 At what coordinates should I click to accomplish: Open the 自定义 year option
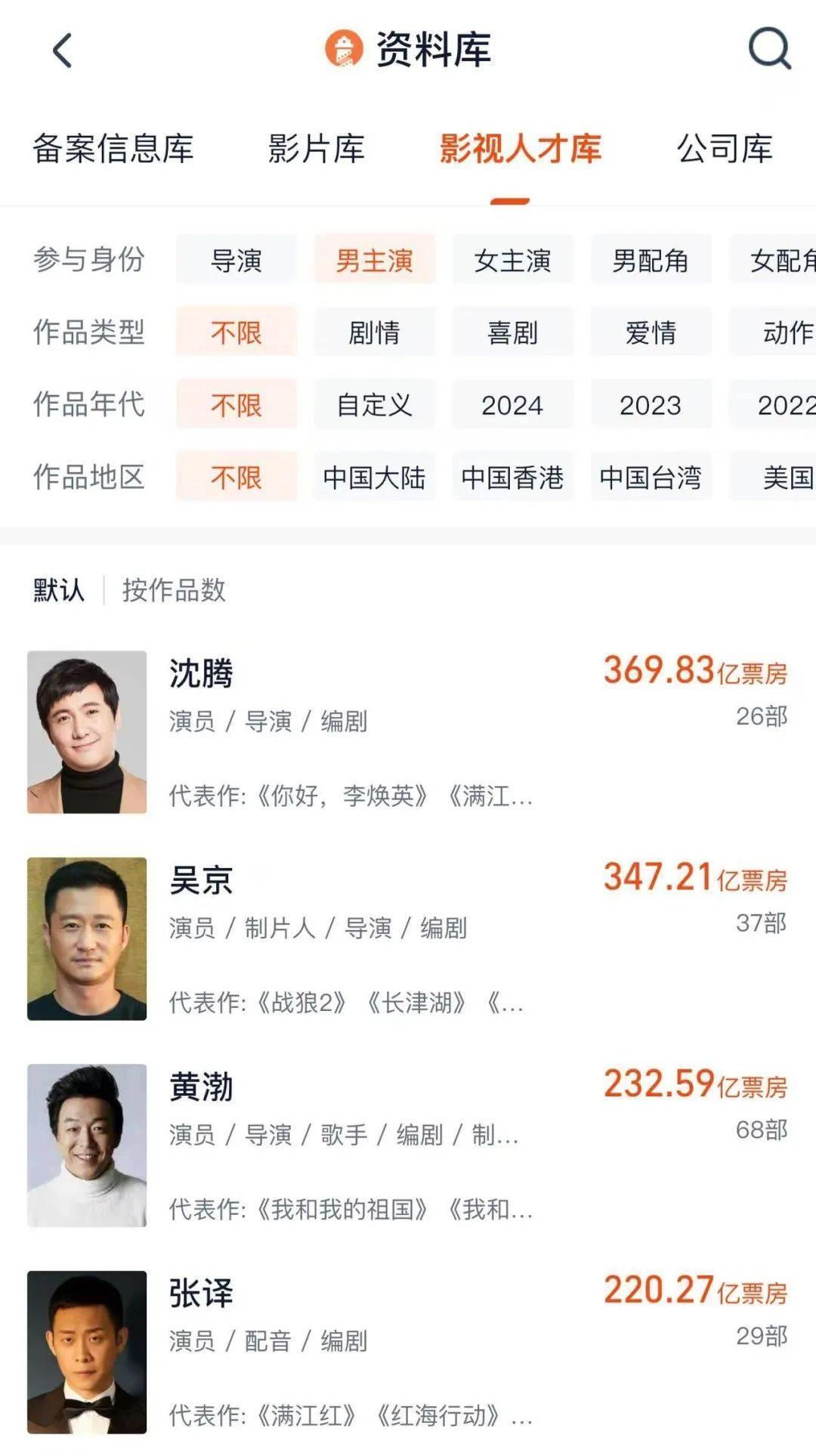click(x=374, y=405)
